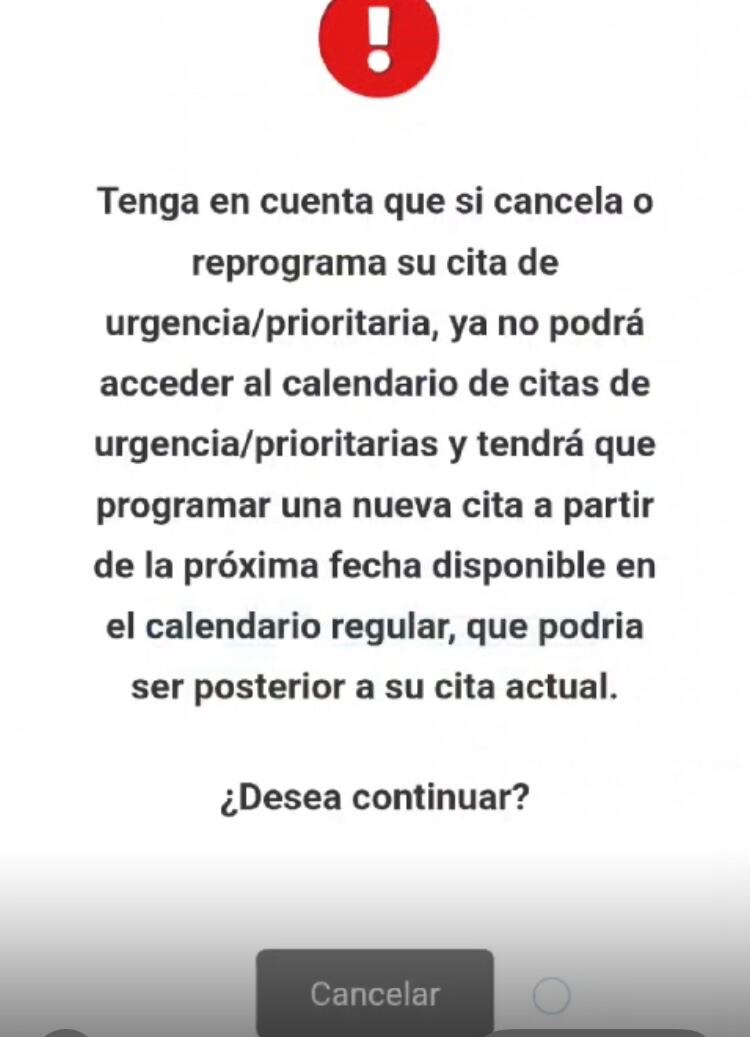Screen dimensions: 750x1037
Task: Click the unselected round control at bottom right
Action: pyautogui.click(x=551, y=995)
